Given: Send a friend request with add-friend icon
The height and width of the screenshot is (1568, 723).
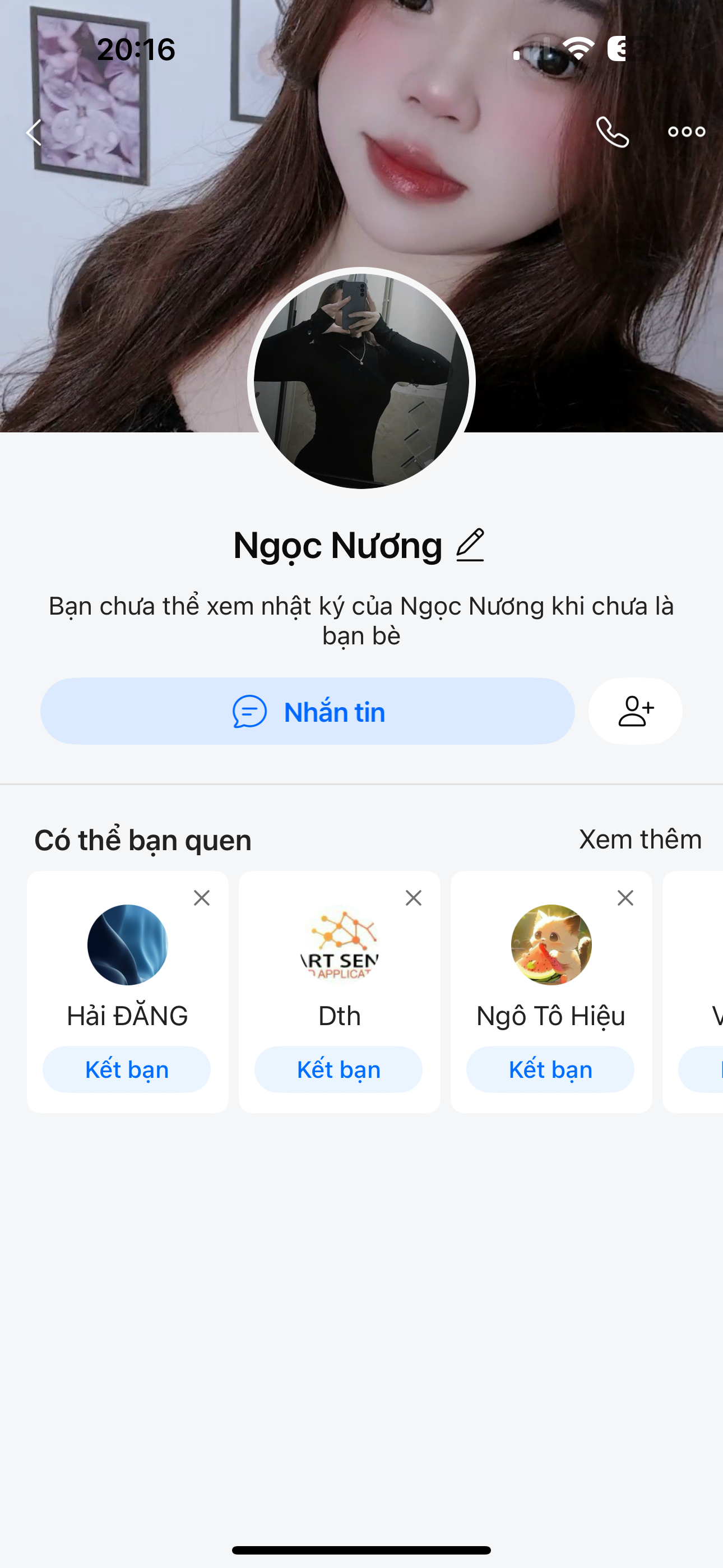Looking at the screenshot, I should pos(636,711).
